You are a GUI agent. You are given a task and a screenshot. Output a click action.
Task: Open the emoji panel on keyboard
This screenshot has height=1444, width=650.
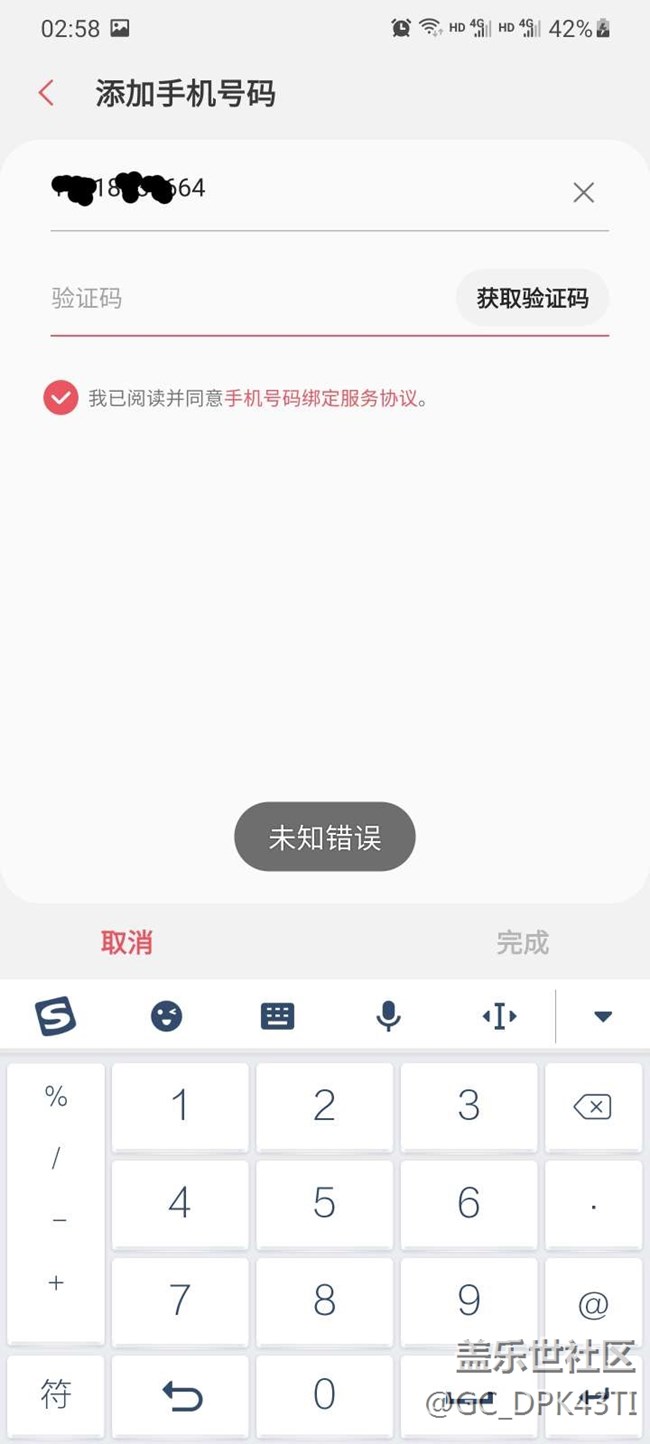coord(167,1017)
